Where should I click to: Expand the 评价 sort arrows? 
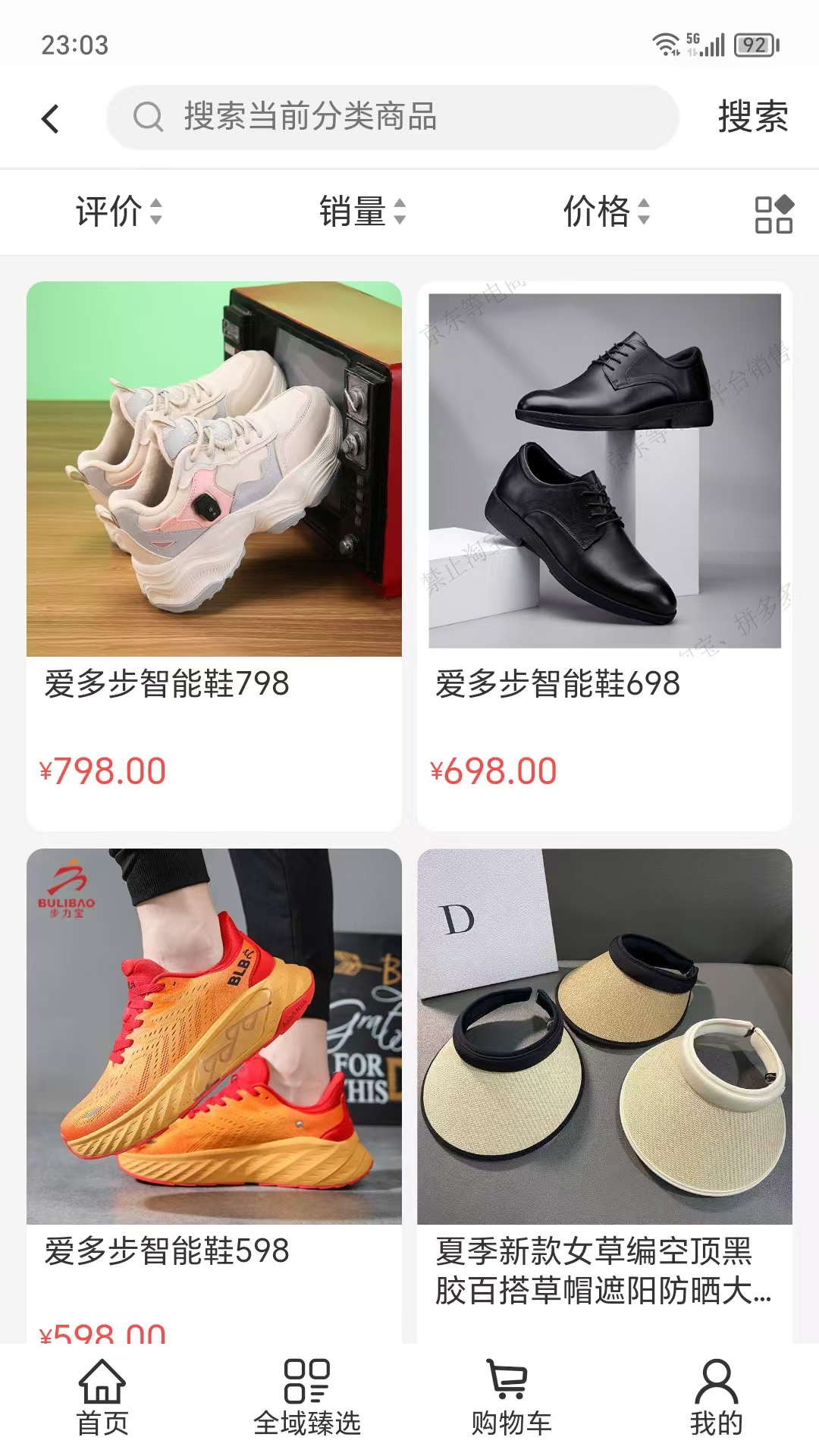(x=157, y=213)
